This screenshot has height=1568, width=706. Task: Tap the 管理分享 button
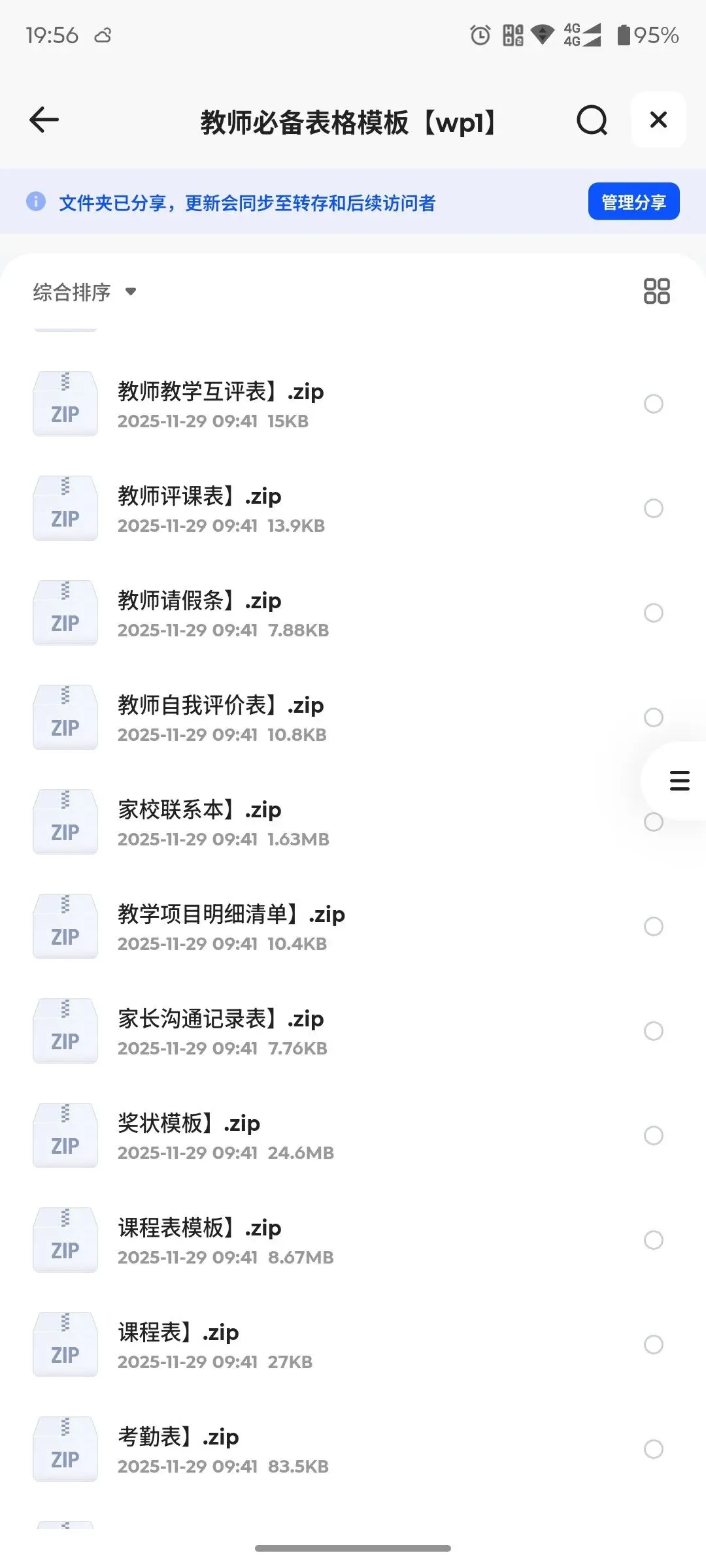[x=633, y=202]
